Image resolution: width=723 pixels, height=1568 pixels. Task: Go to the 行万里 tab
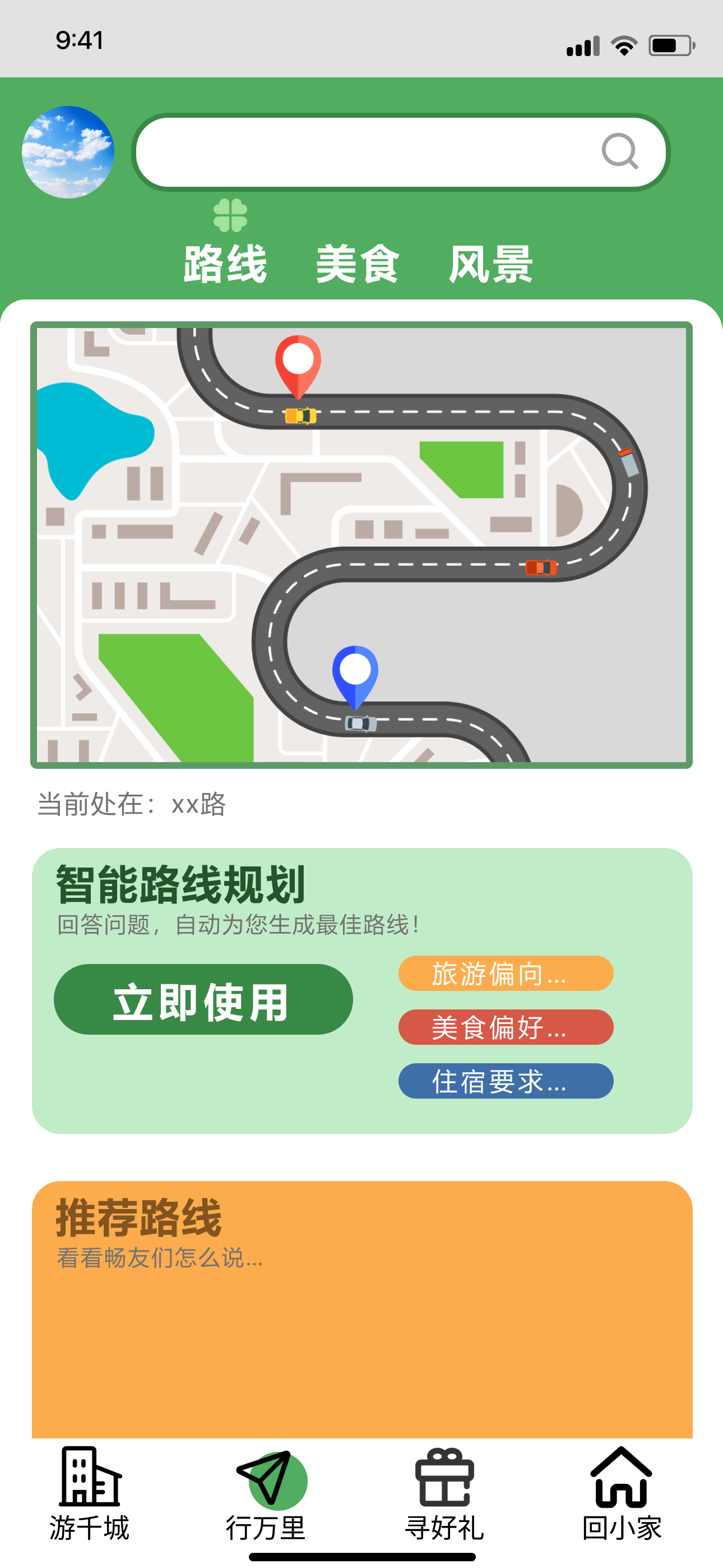(x=267, y=1495)
